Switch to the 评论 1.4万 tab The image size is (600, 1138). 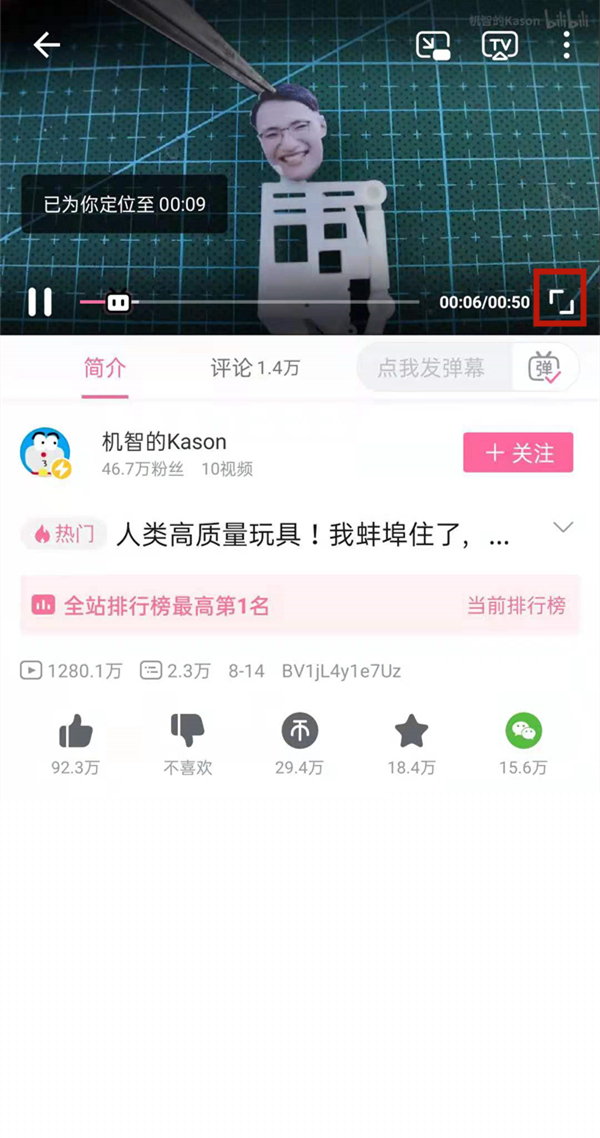coord(255,368)
